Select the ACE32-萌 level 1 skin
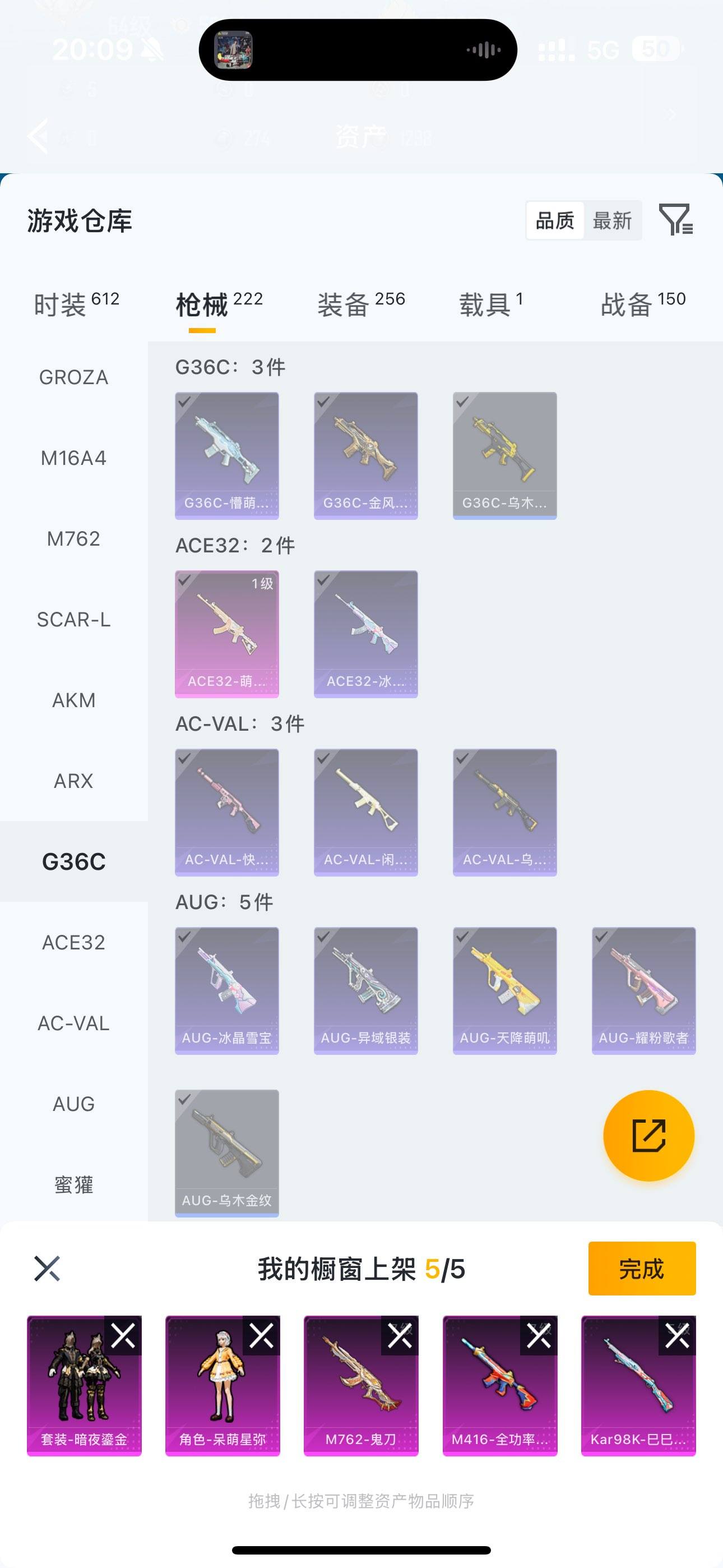 226,634
